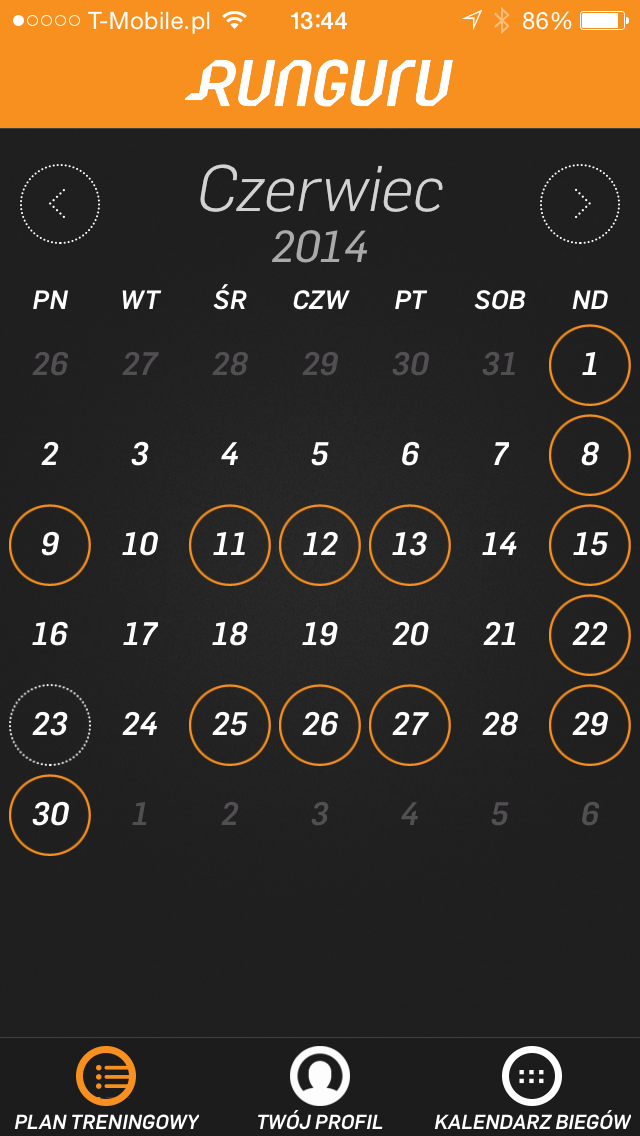640x1136 pixels.
Task: Choose the circled date 25
Action: point(230,725)
